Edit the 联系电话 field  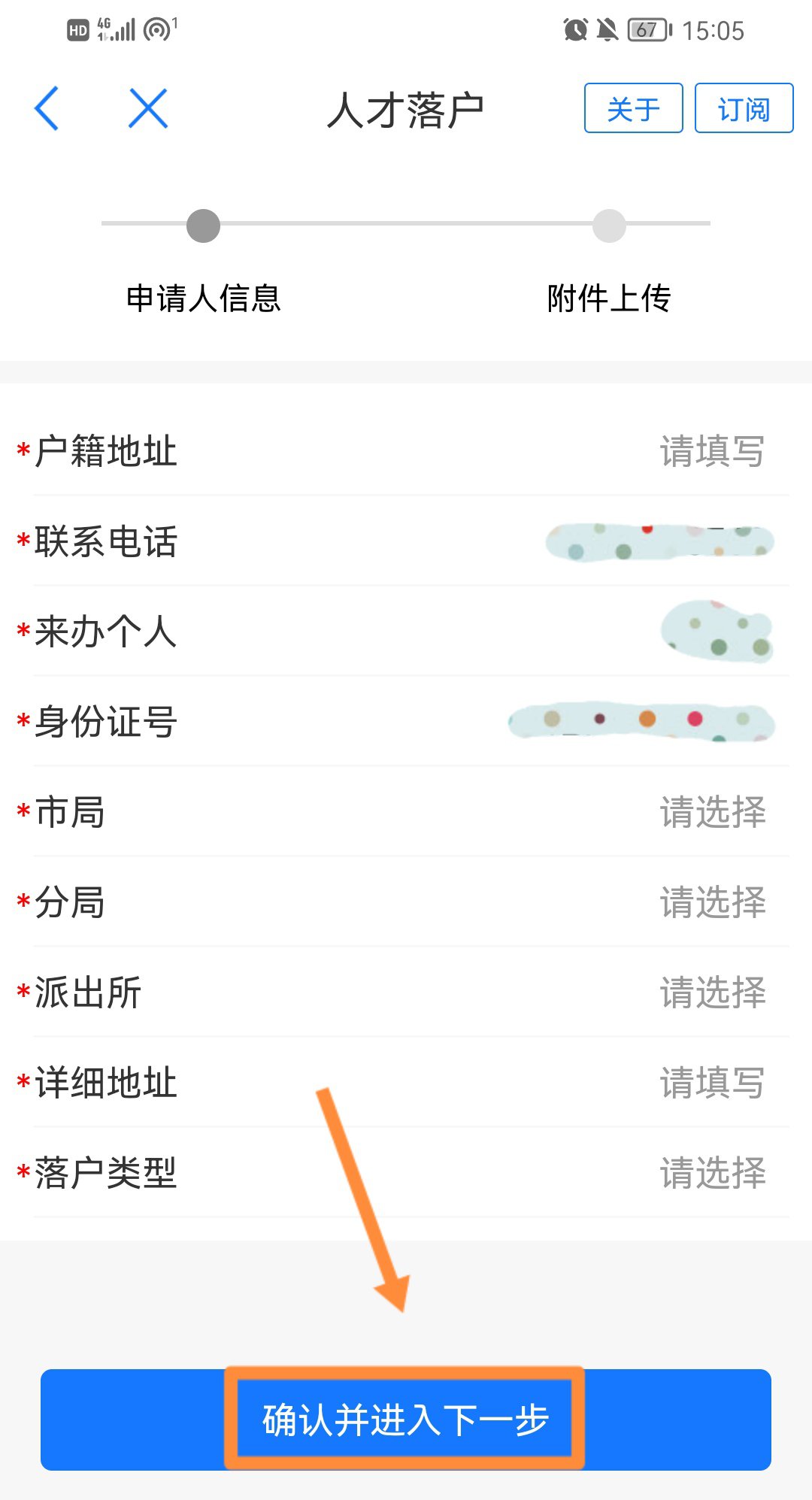659,541
